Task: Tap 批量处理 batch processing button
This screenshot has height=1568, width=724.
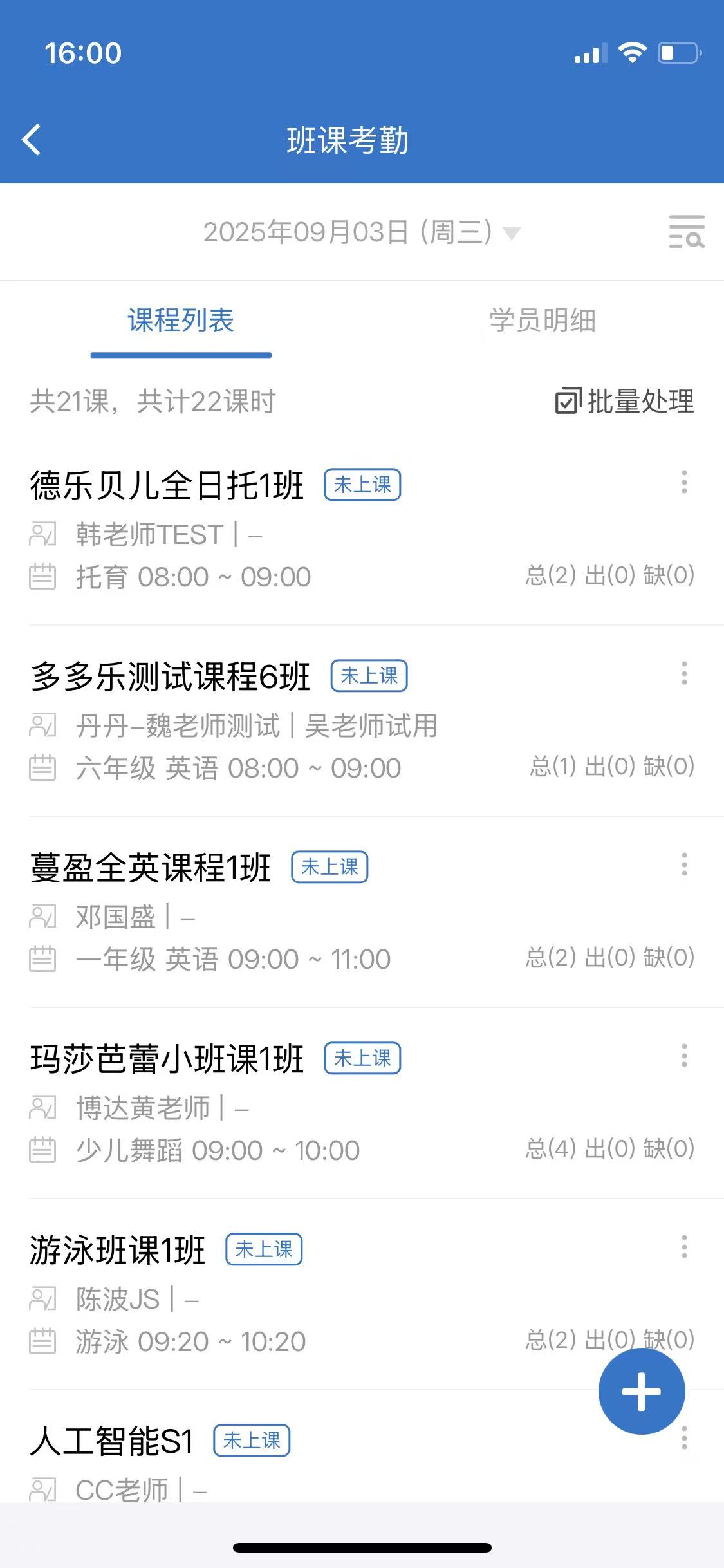Action: 625,401
